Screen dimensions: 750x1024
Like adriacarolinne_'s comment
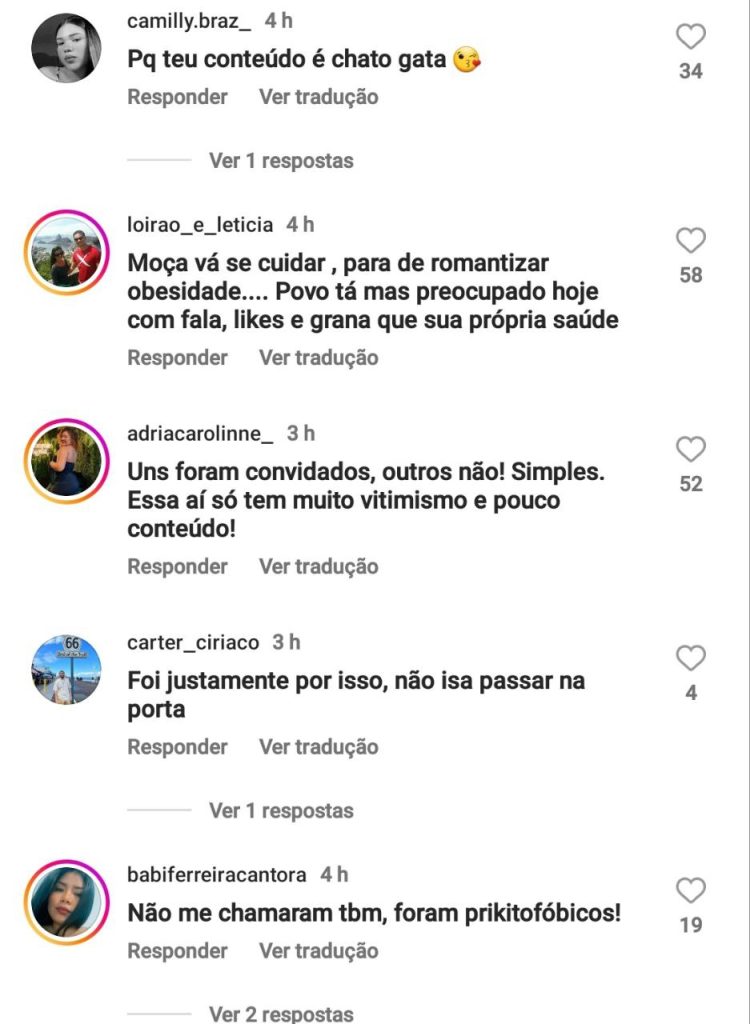pos(690,450)
